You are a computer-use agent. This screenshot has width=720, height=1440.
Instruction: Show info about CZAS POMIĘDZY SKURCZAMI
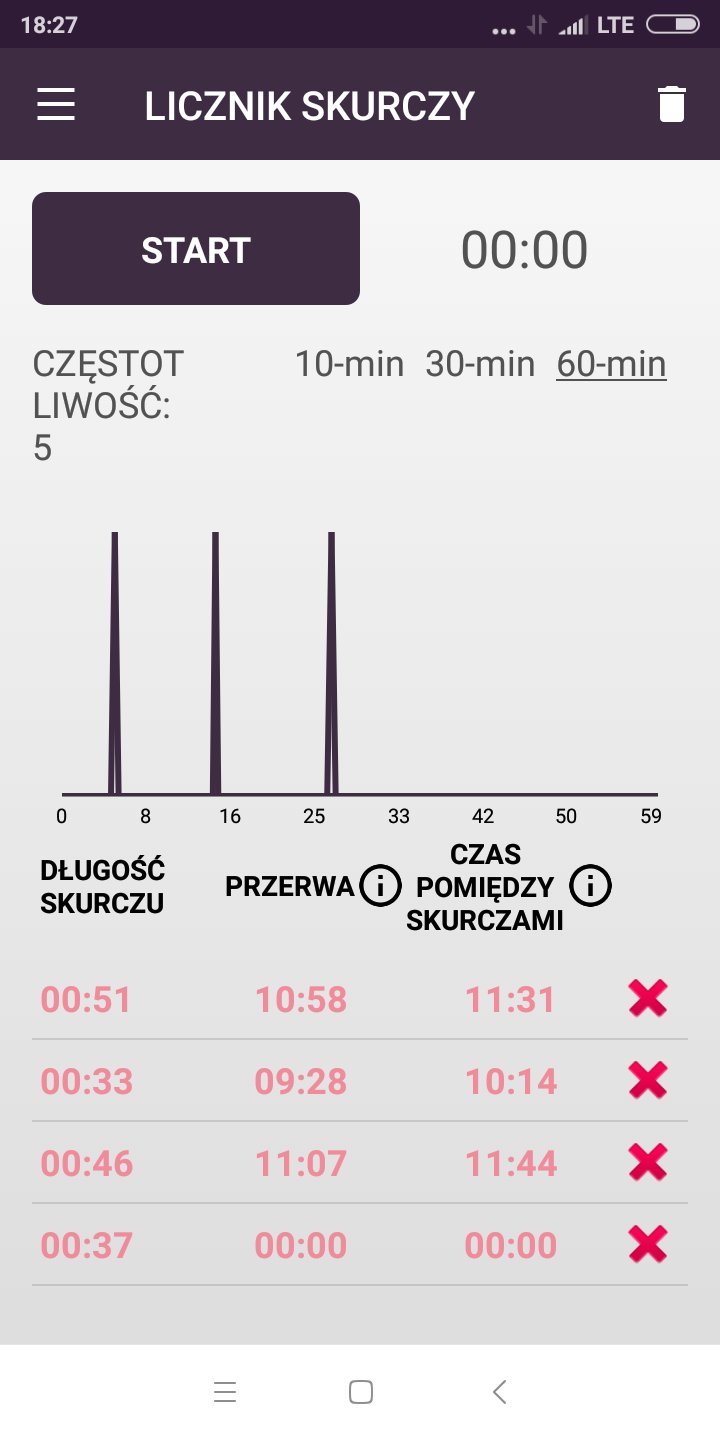590,886
